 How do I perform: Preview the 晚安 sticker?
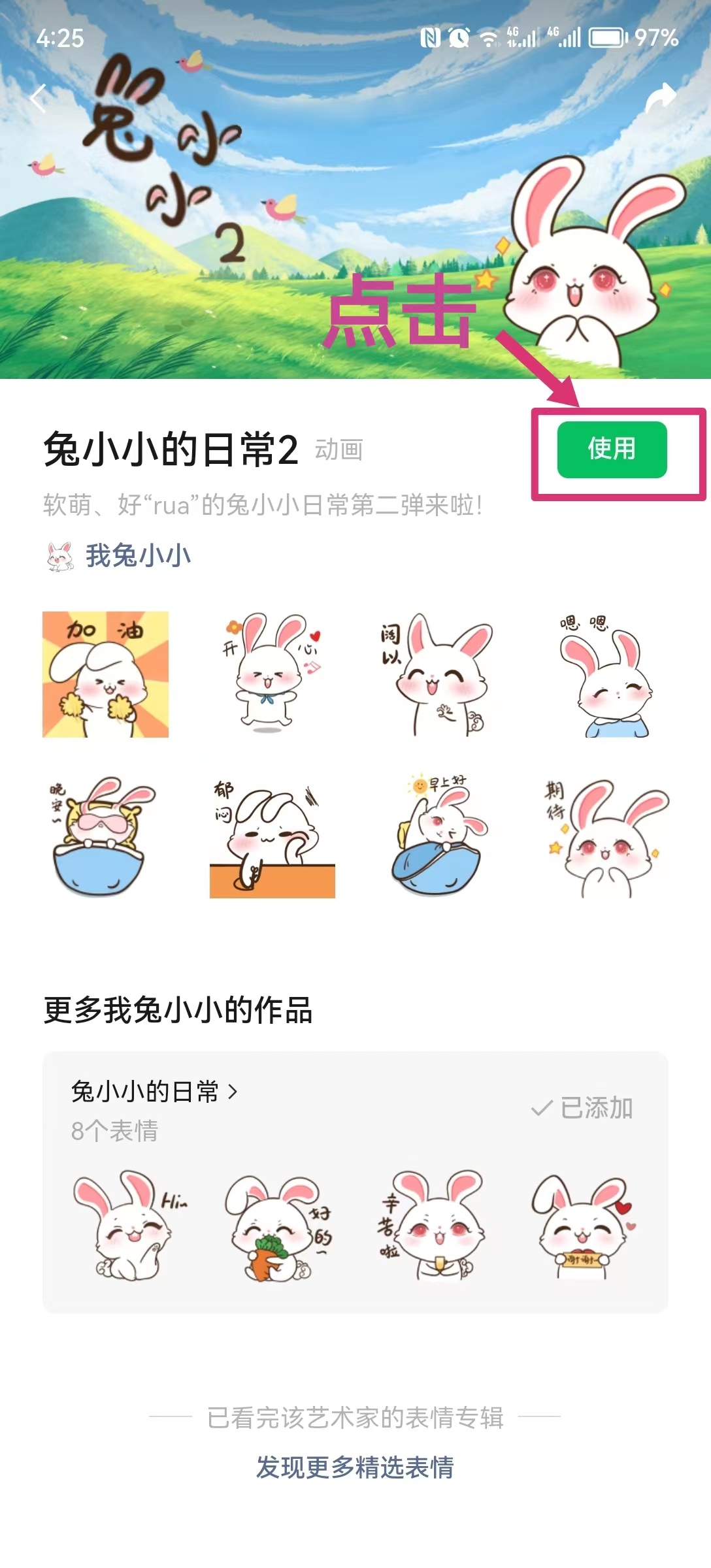pos(106,836)
